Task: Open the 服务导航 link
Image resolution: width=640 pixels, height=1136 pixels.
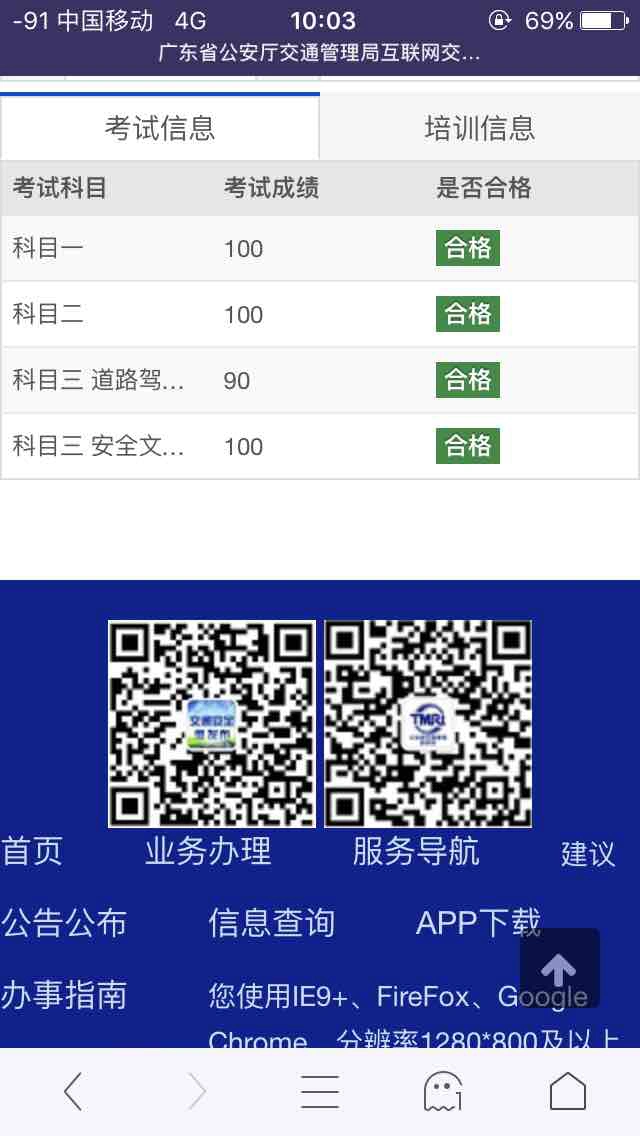Action: [416, 851]
